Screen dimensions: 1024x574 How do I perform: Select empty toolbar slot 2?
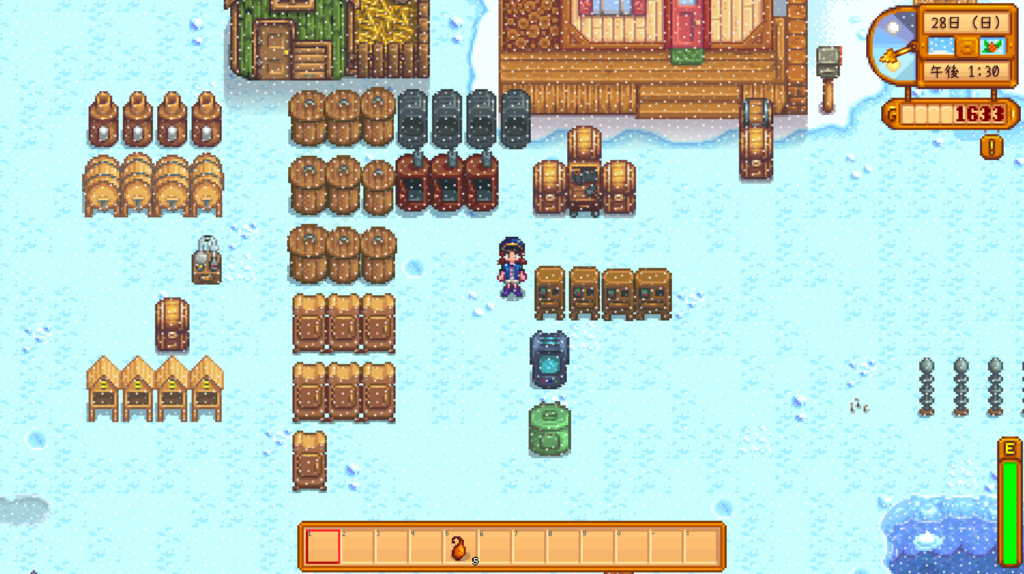click(357, 547)
